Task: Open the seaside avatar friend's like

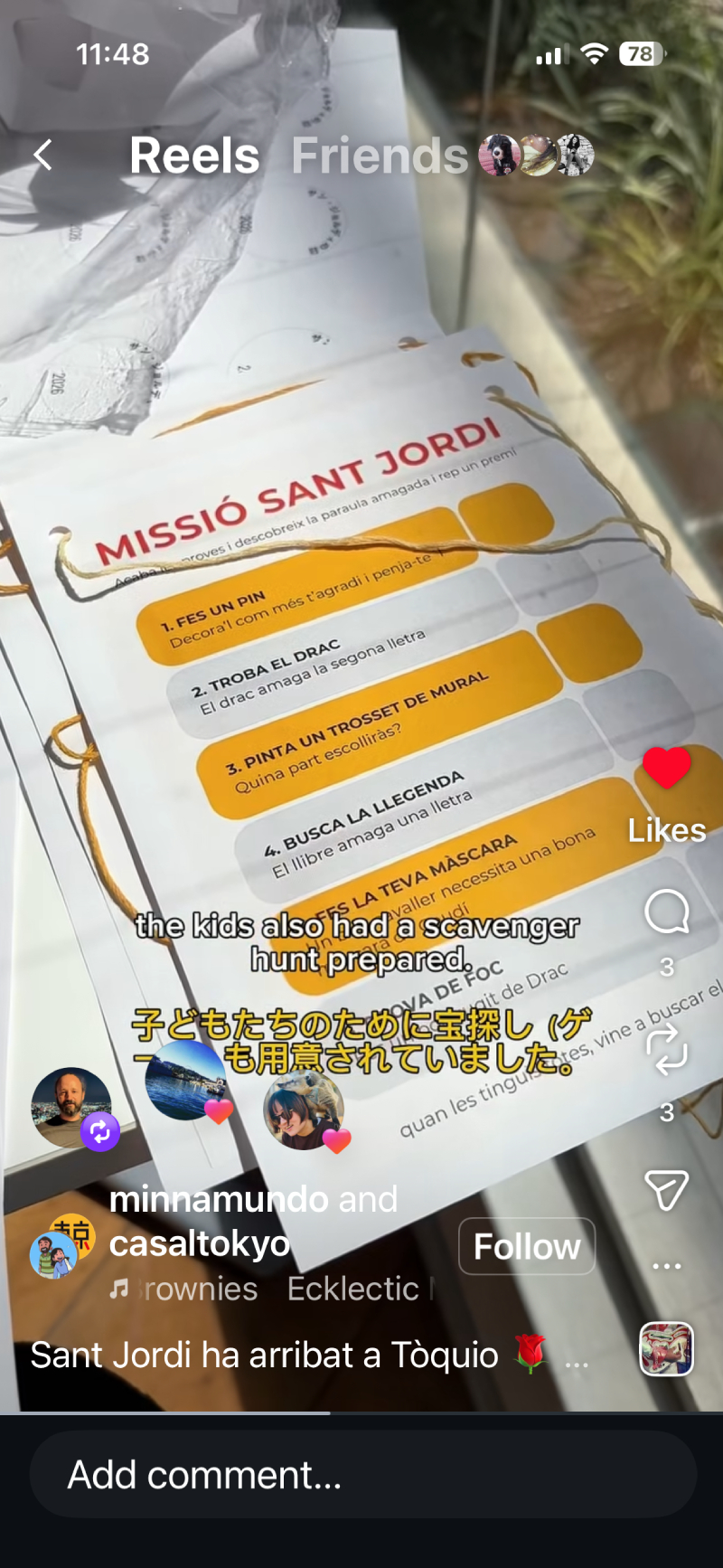Action: click(186, 1081)
